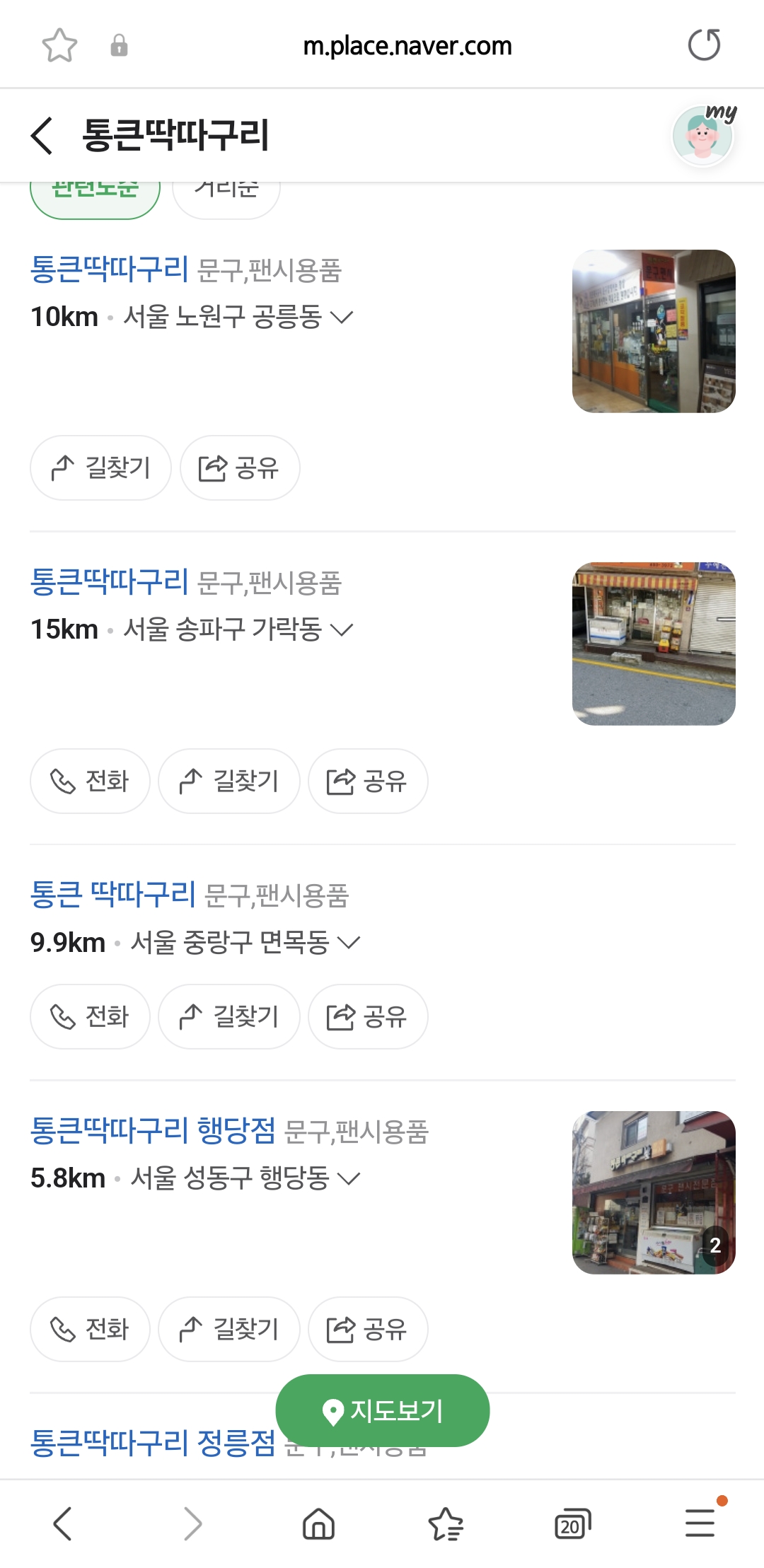This screenshot has height=1568, width=764.
Task: Go back from the 통큰딱따구리 results
Action: tap(42, 135)
